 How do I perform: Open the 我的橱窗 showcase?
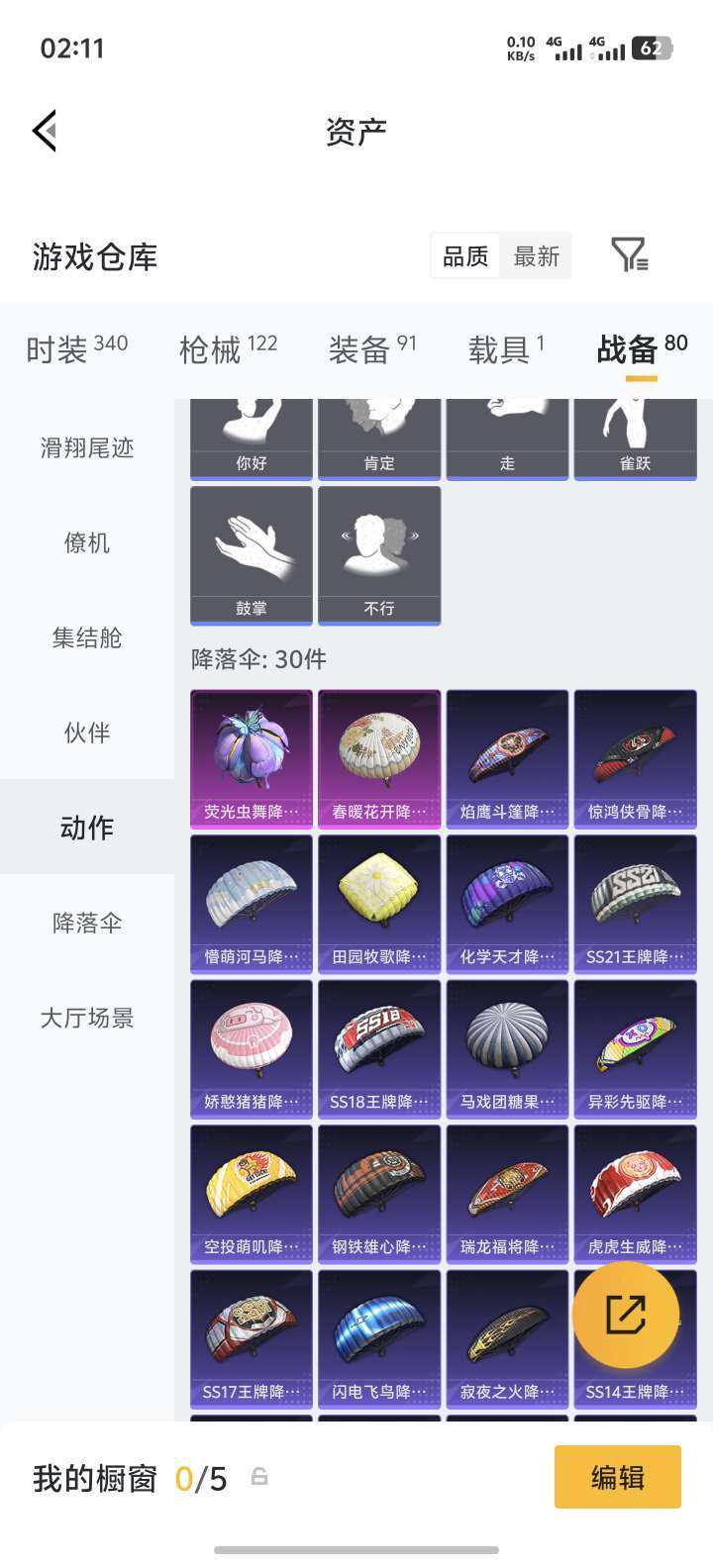click(94, 1477)
